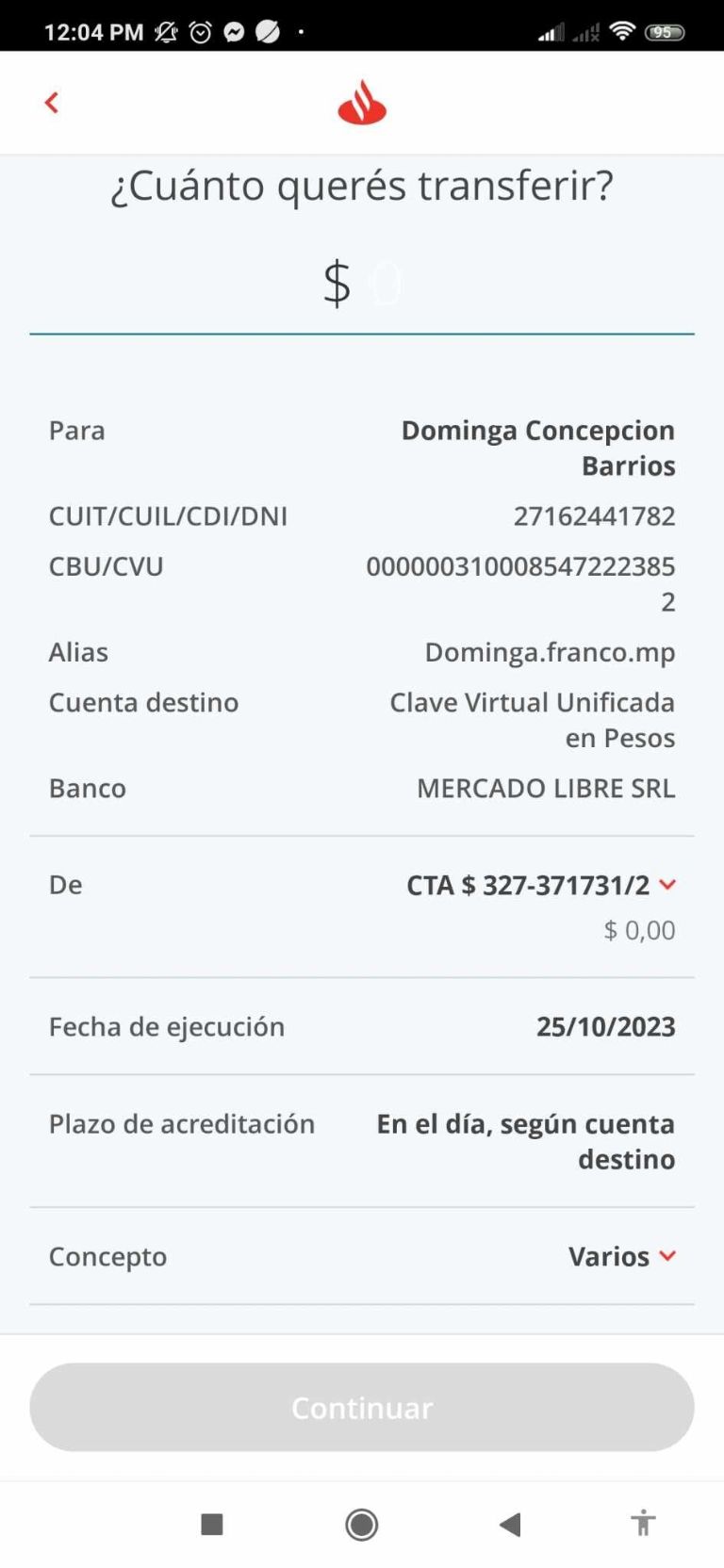The width and height of the screenshot is (724, 1568).
Task: Go to the system home screen
Action: 362,1524
